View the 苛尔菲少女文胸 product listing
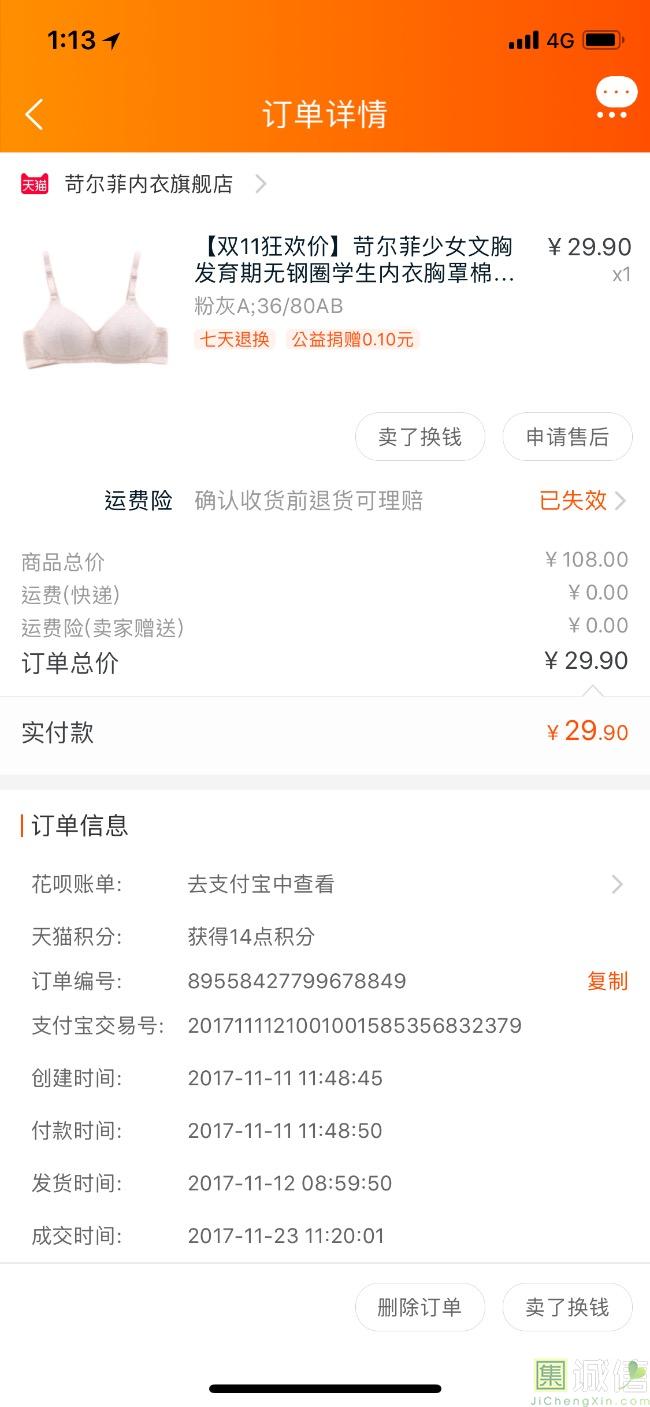Viewport: 650px width, 1407px height. point(354,260)
